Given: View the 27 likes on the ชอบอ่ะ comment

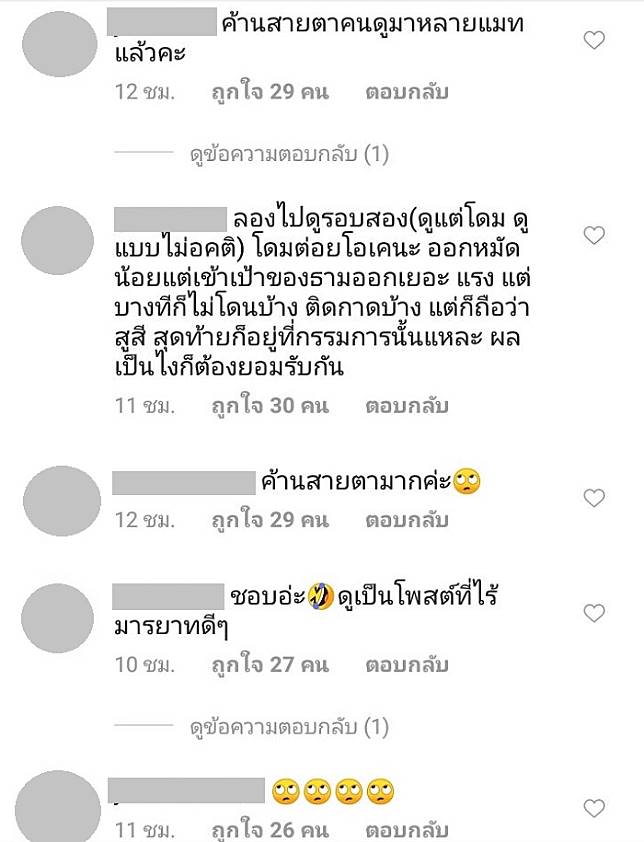Looking at the screenshot, I should click(x=270, y=664).
